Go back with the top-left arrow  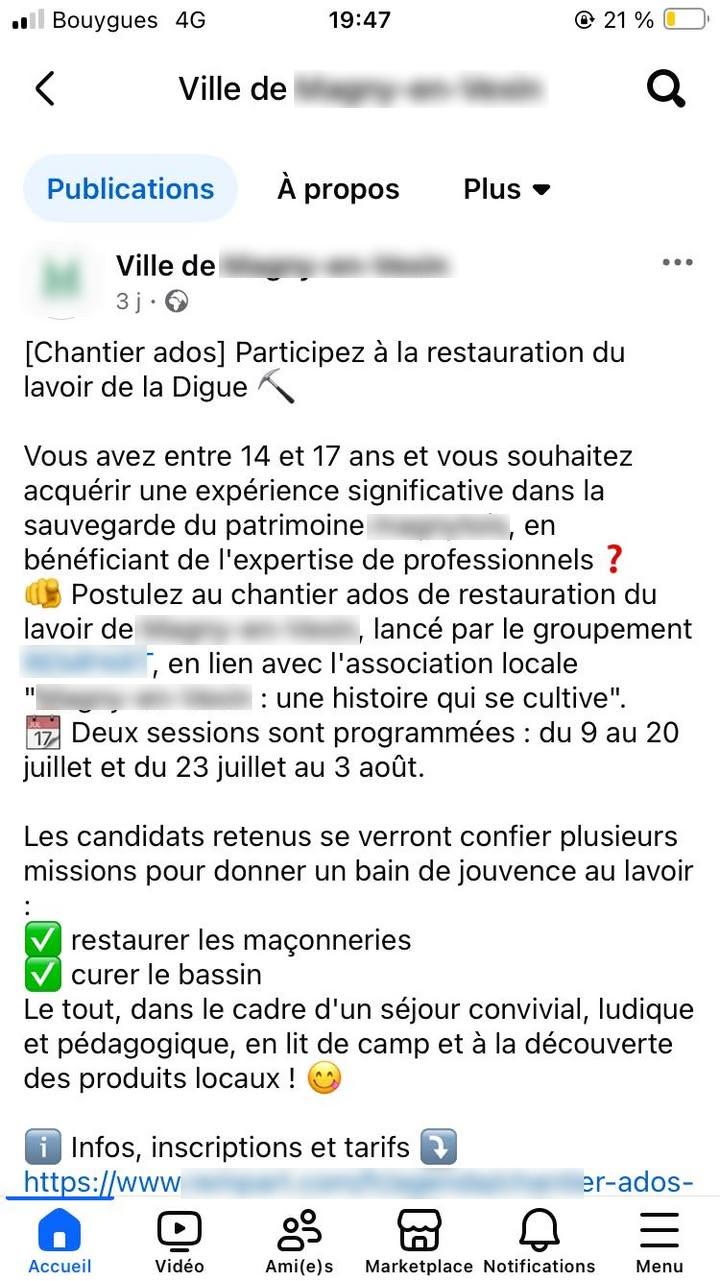45,89
